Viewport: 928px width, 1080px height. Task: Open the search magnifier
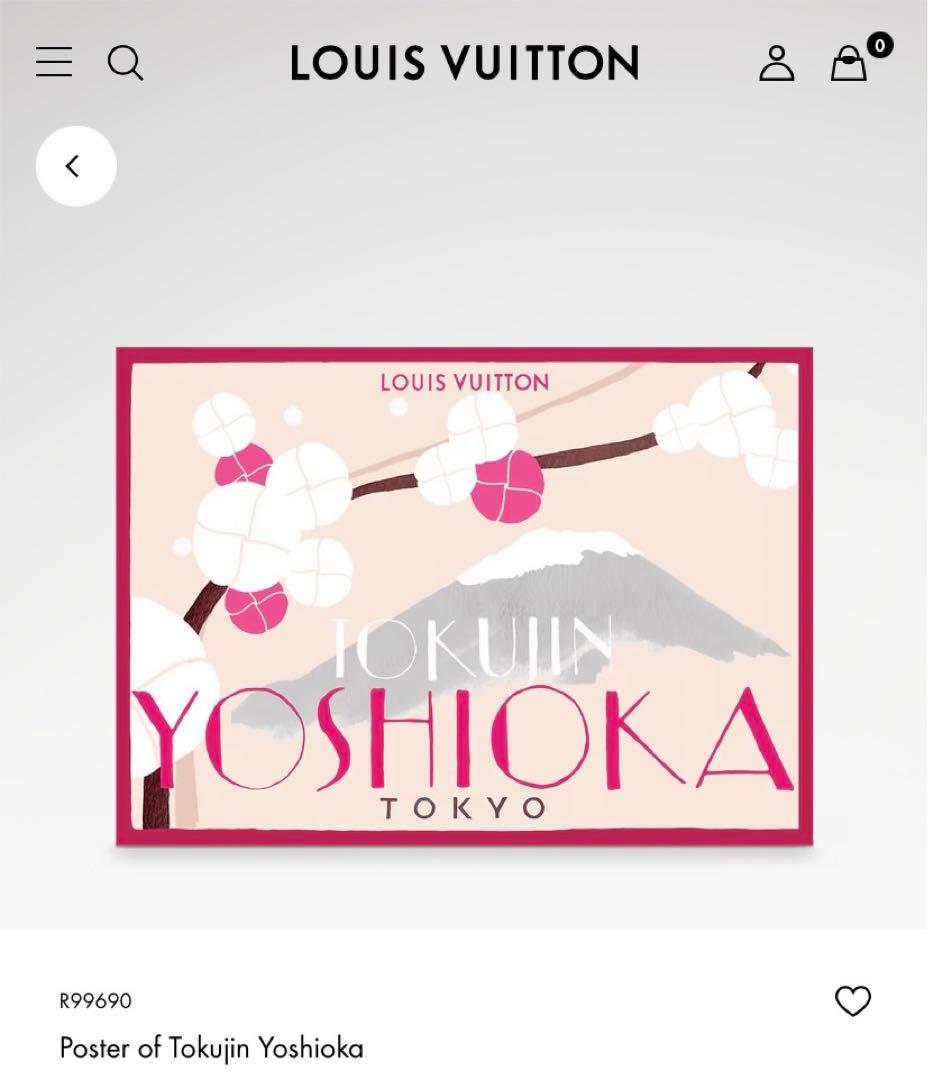125,63
